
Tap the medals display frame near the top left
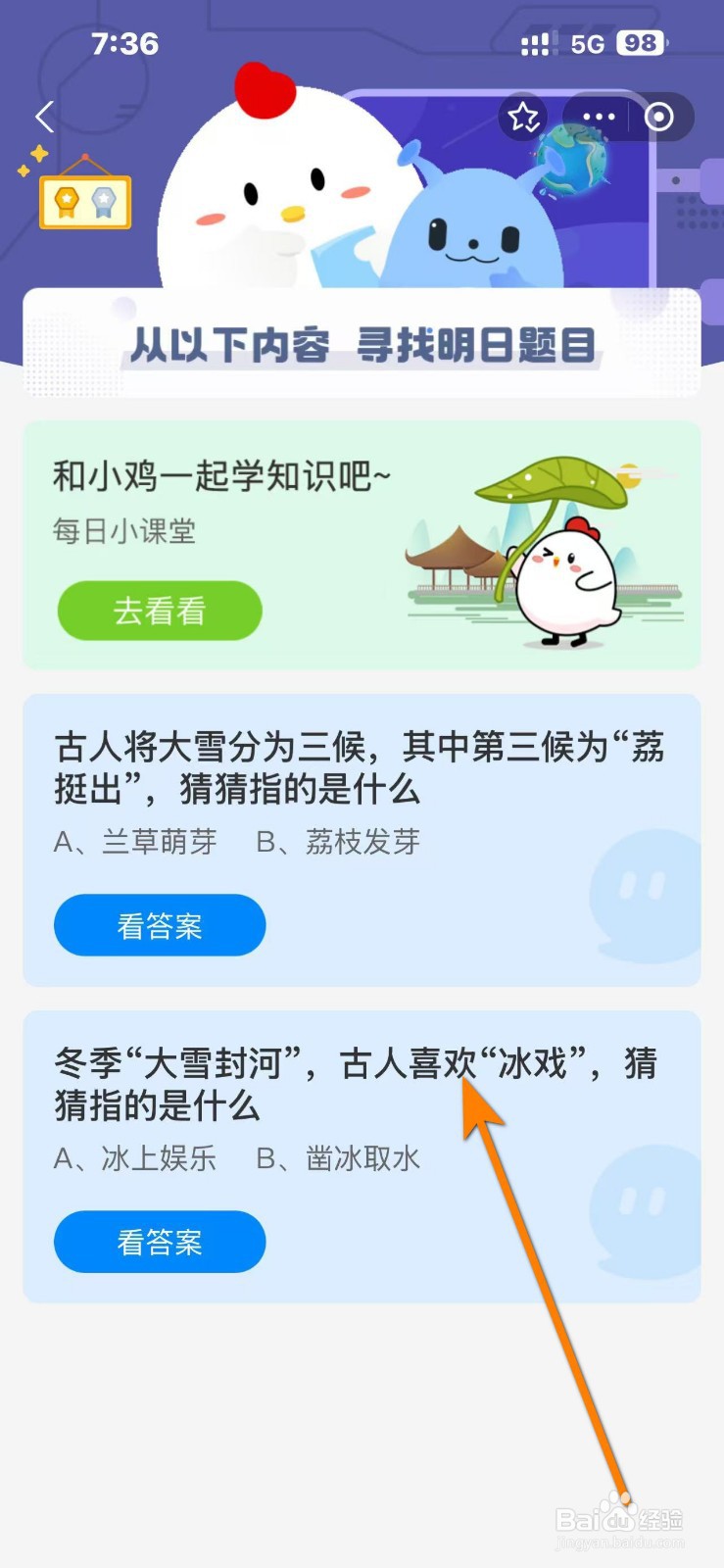pos(84,201)
